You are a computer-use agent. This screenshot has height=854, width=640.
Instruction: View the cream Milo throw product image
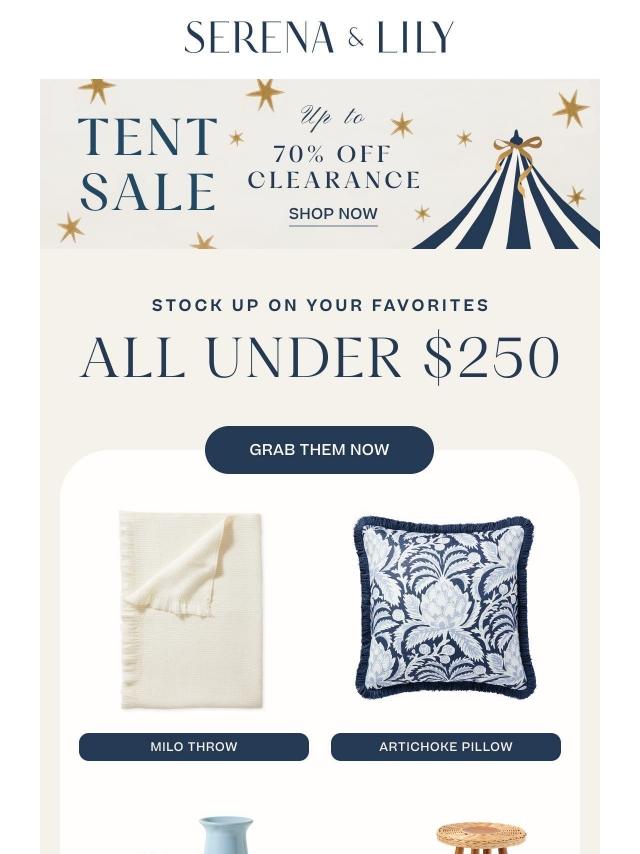point(192,610)
